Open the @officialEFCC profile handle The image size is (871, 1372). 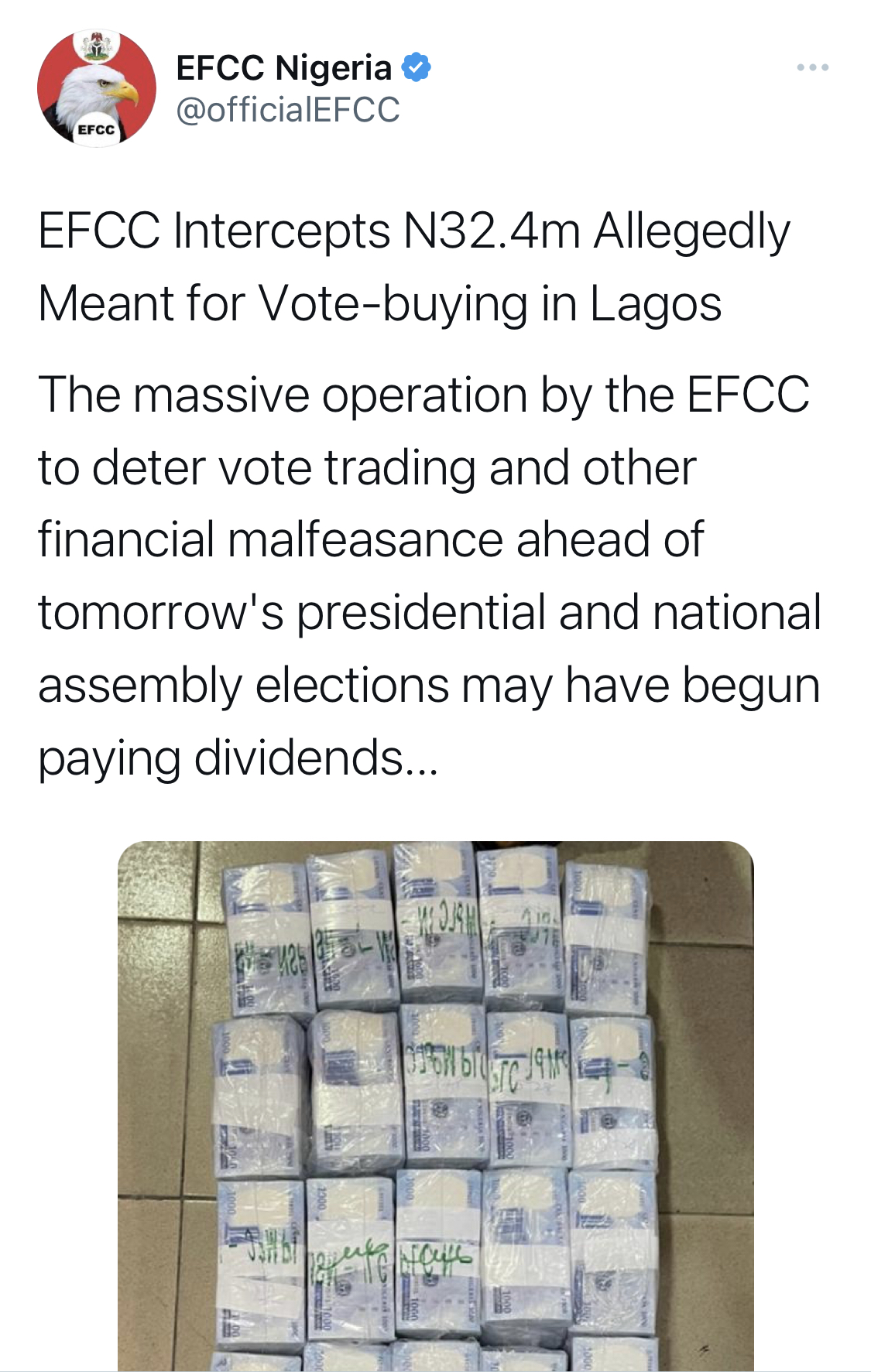point(287,110)
